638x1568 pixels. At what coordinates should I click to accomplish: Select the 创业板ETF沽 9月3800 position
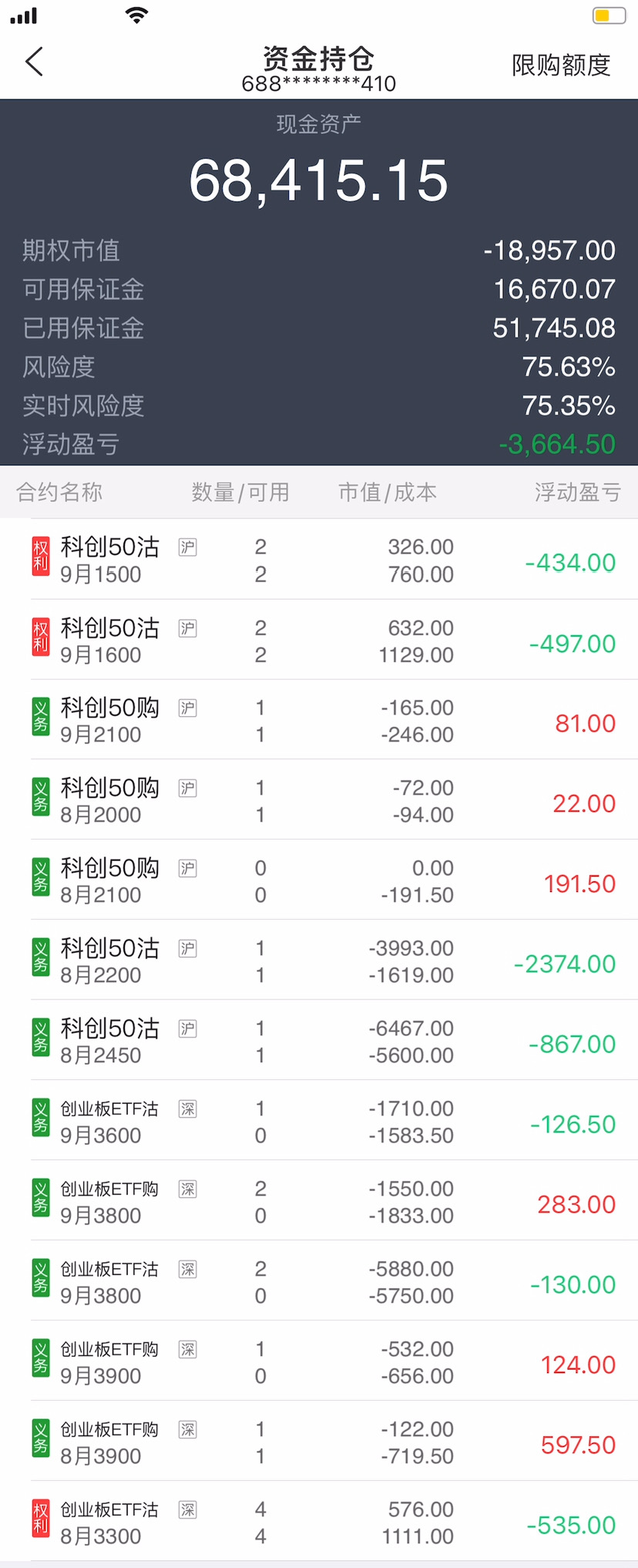tap(319, 1281)
